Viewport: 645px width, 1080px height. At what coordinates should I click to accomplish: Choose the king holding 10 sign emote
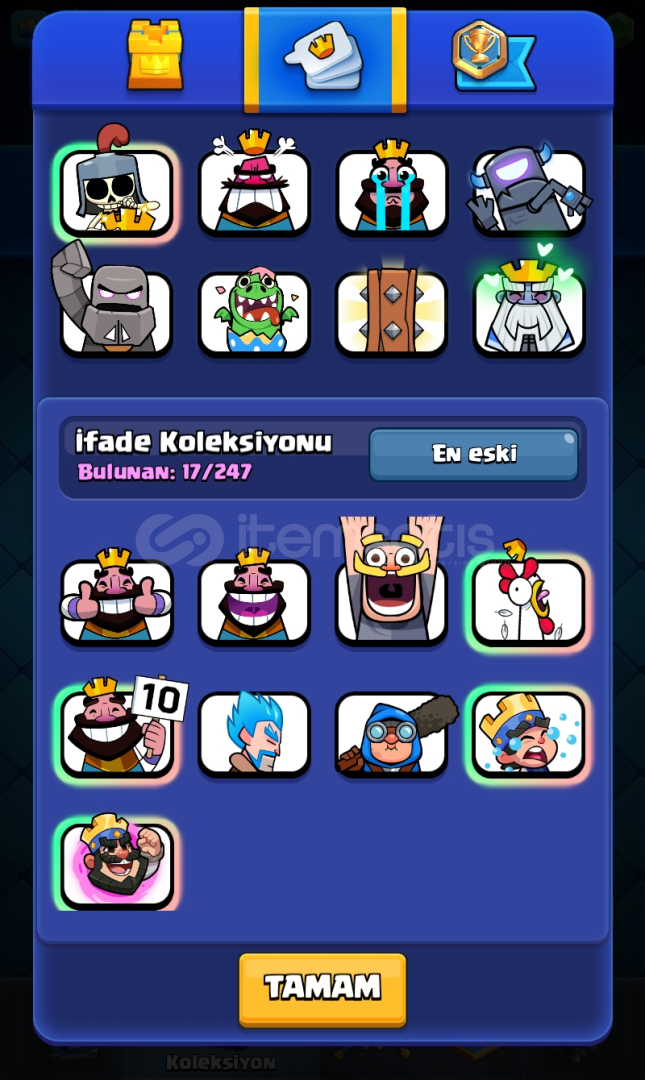[x=117, y=732]
